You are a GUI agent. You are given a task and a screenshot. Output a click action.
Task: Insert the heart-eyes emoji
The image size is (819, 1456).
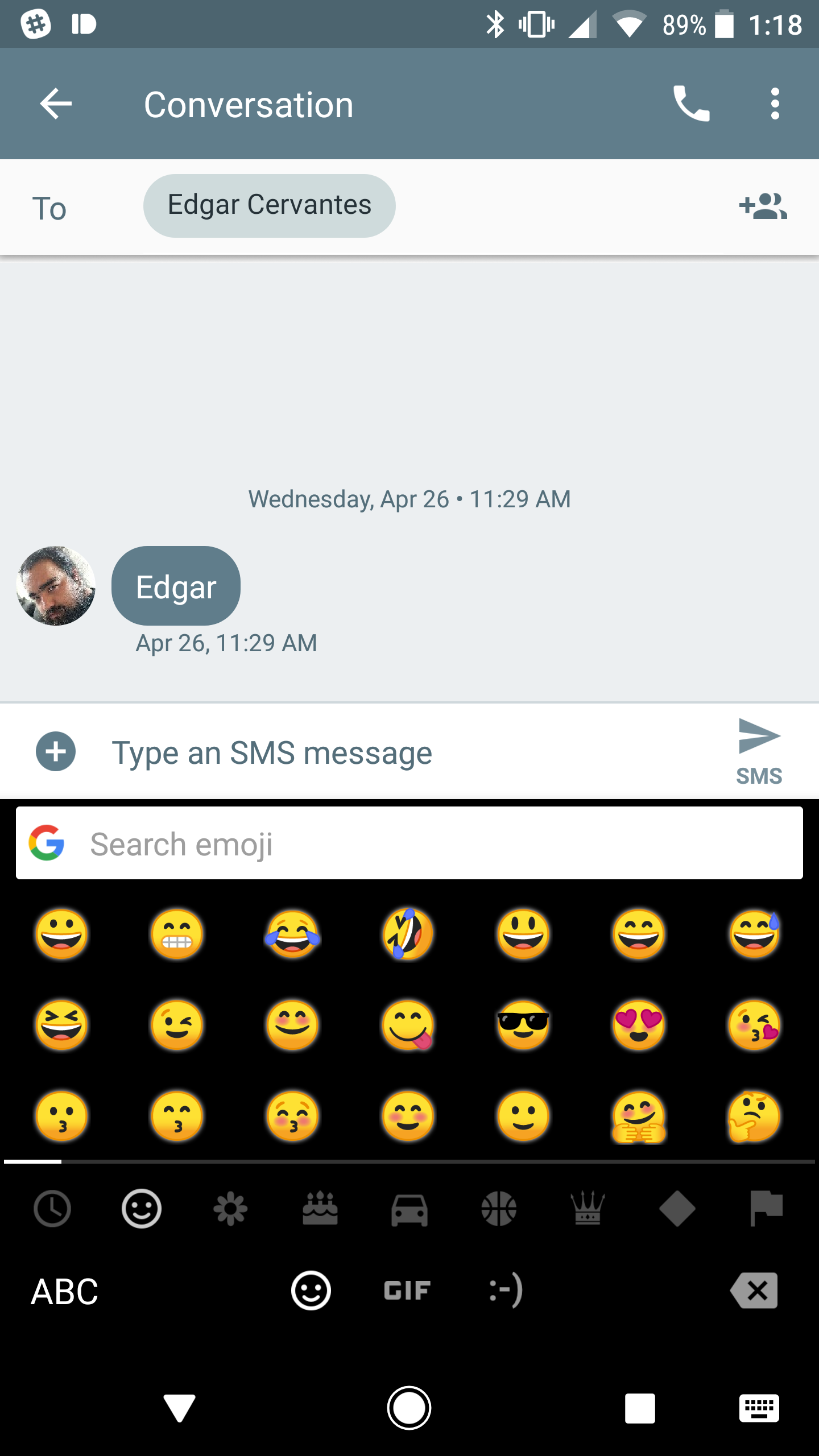pyautogui.click(x=639, y=1025)
